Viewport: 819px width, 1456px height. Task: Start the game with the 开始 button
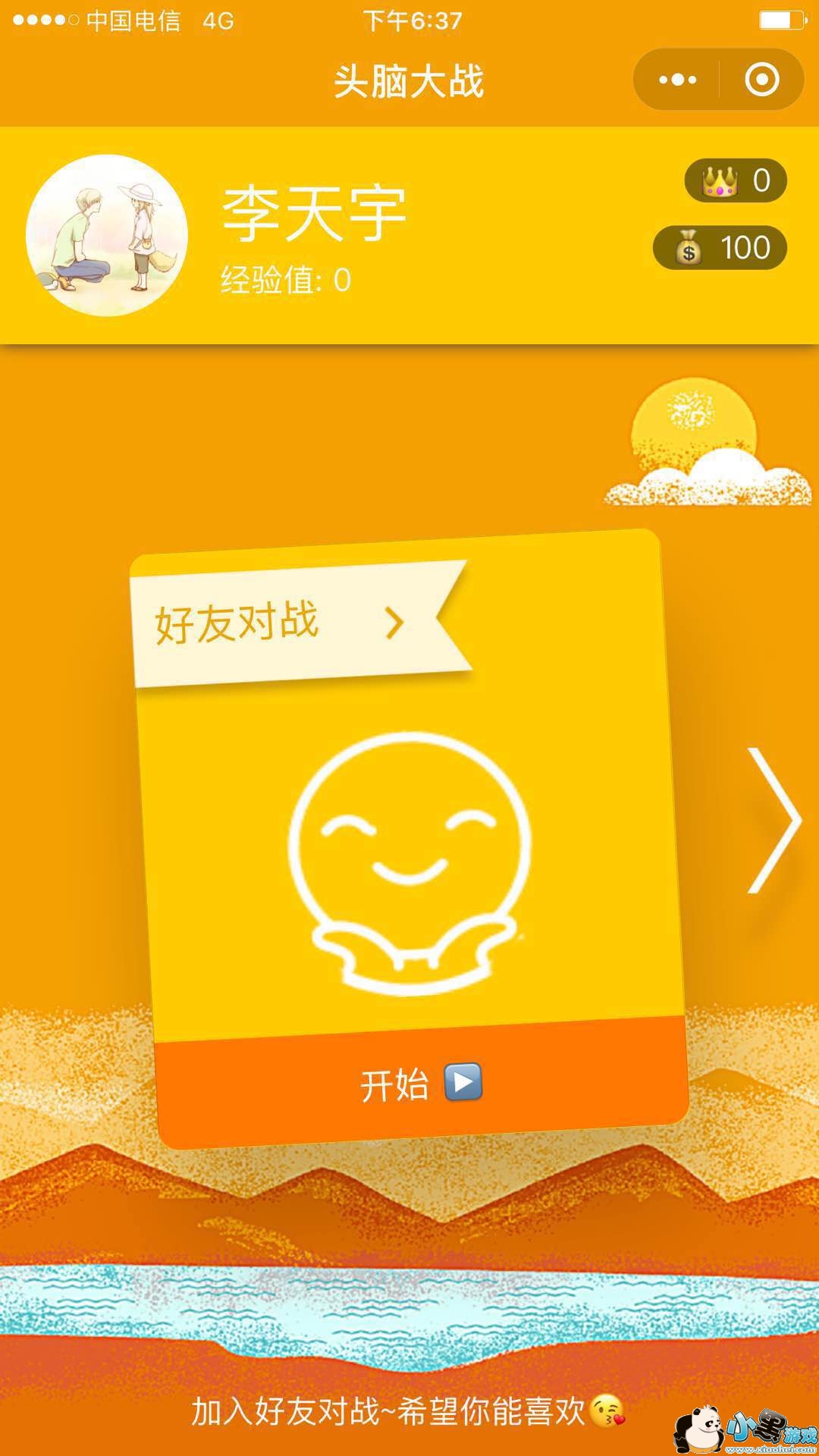coord(422,1083)
